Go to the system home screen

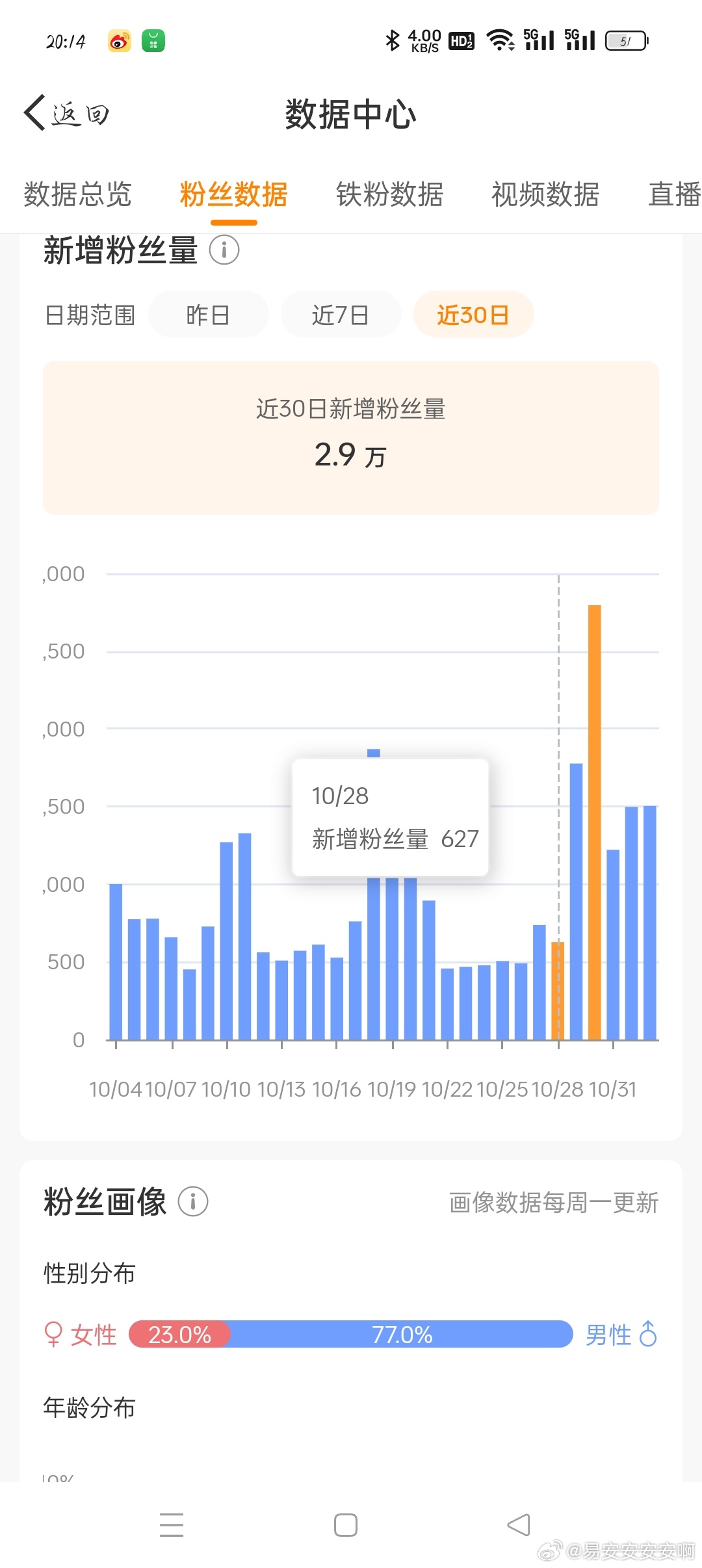coord(346,1524)
